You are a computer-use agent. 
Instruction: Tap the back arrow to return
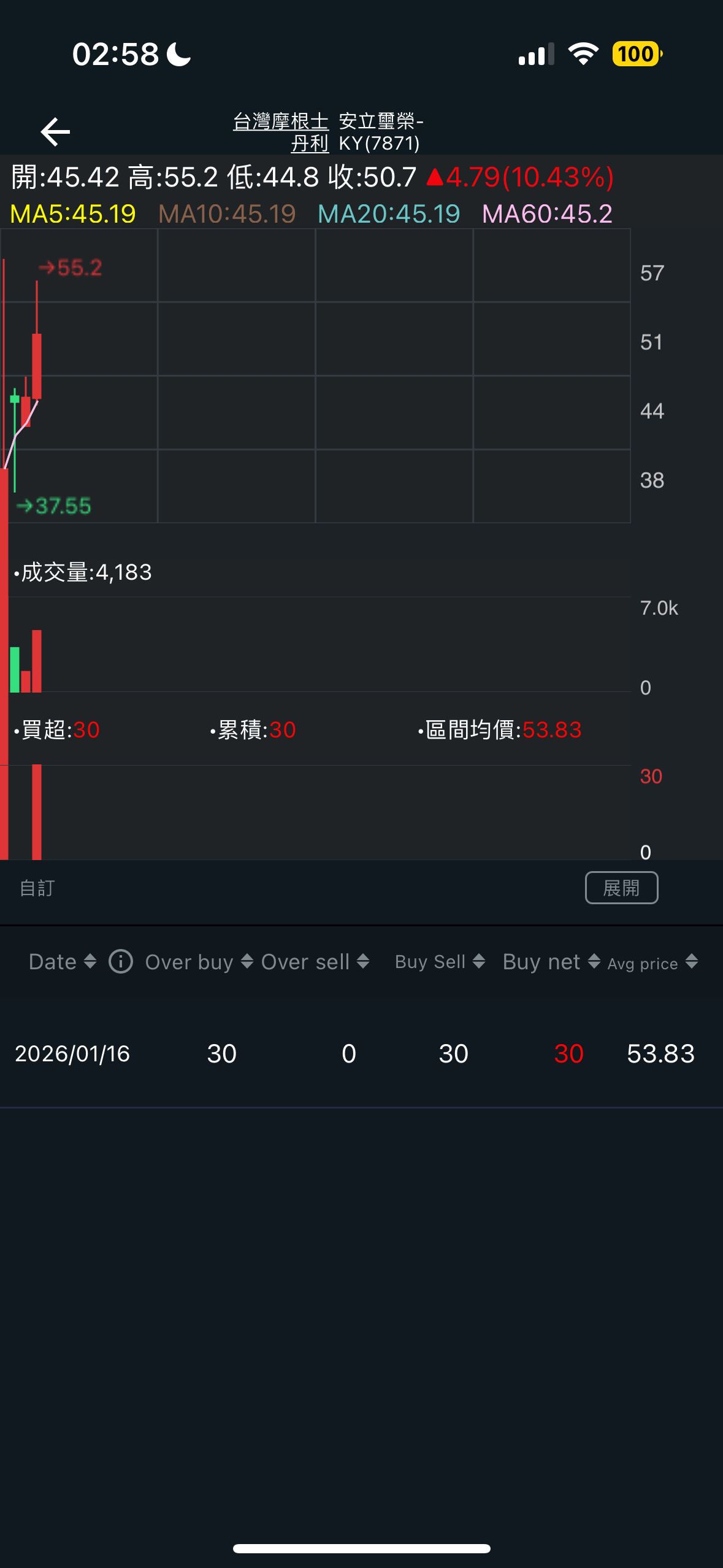55,131
